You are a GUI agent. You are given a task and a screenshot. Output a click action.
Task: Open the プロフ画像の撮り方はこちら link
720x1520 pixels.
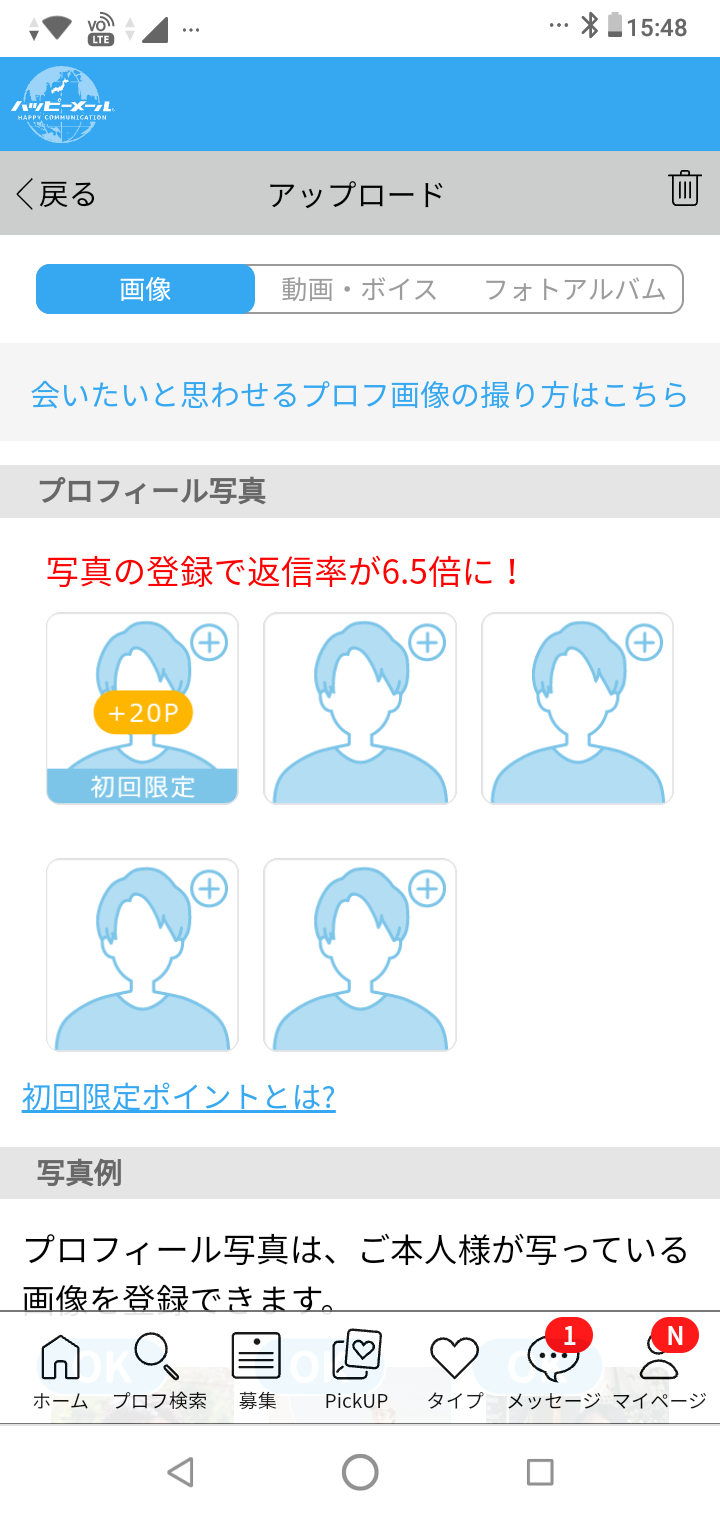[360, 394]
